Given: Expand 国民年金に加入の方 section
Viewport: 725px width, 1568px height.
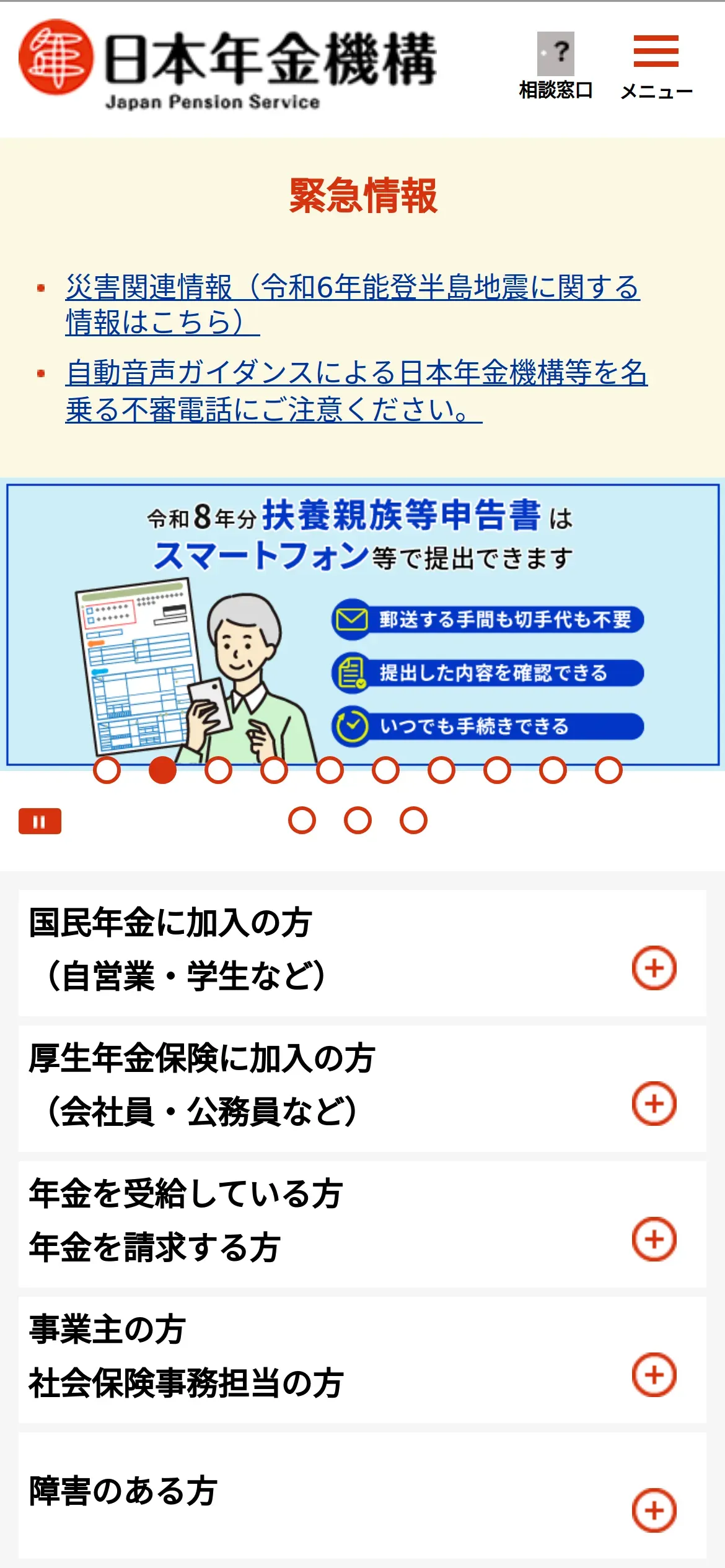Looking at the screenshot, I should [654, 967].
